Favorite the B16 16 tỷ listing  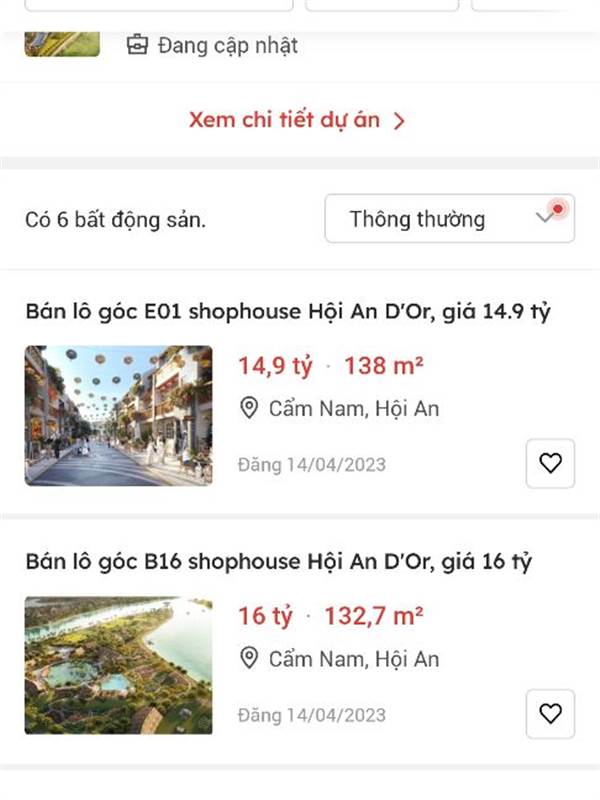point(550,713)
